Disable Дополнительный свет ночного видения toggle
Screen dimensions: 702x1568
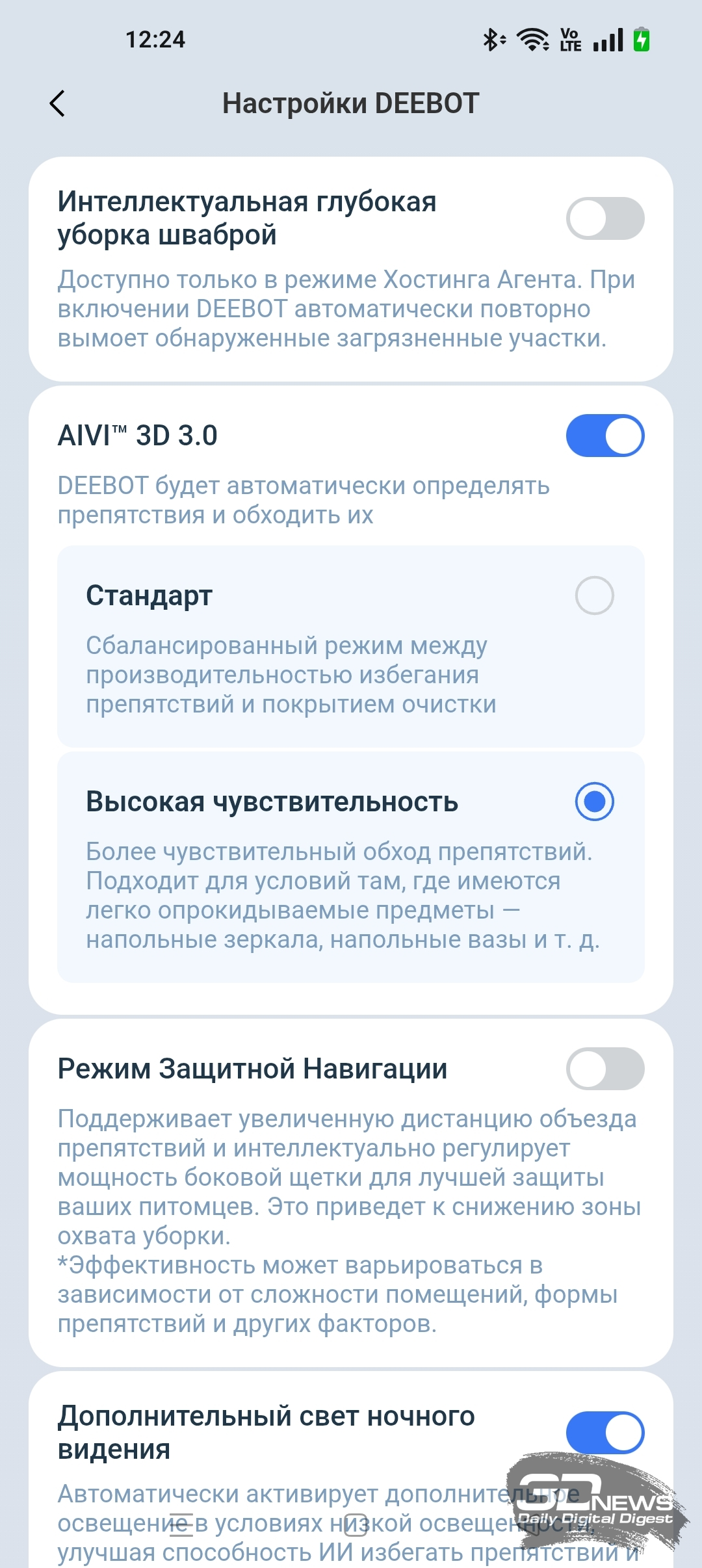pyautogui.click(x=604, y=1432)
